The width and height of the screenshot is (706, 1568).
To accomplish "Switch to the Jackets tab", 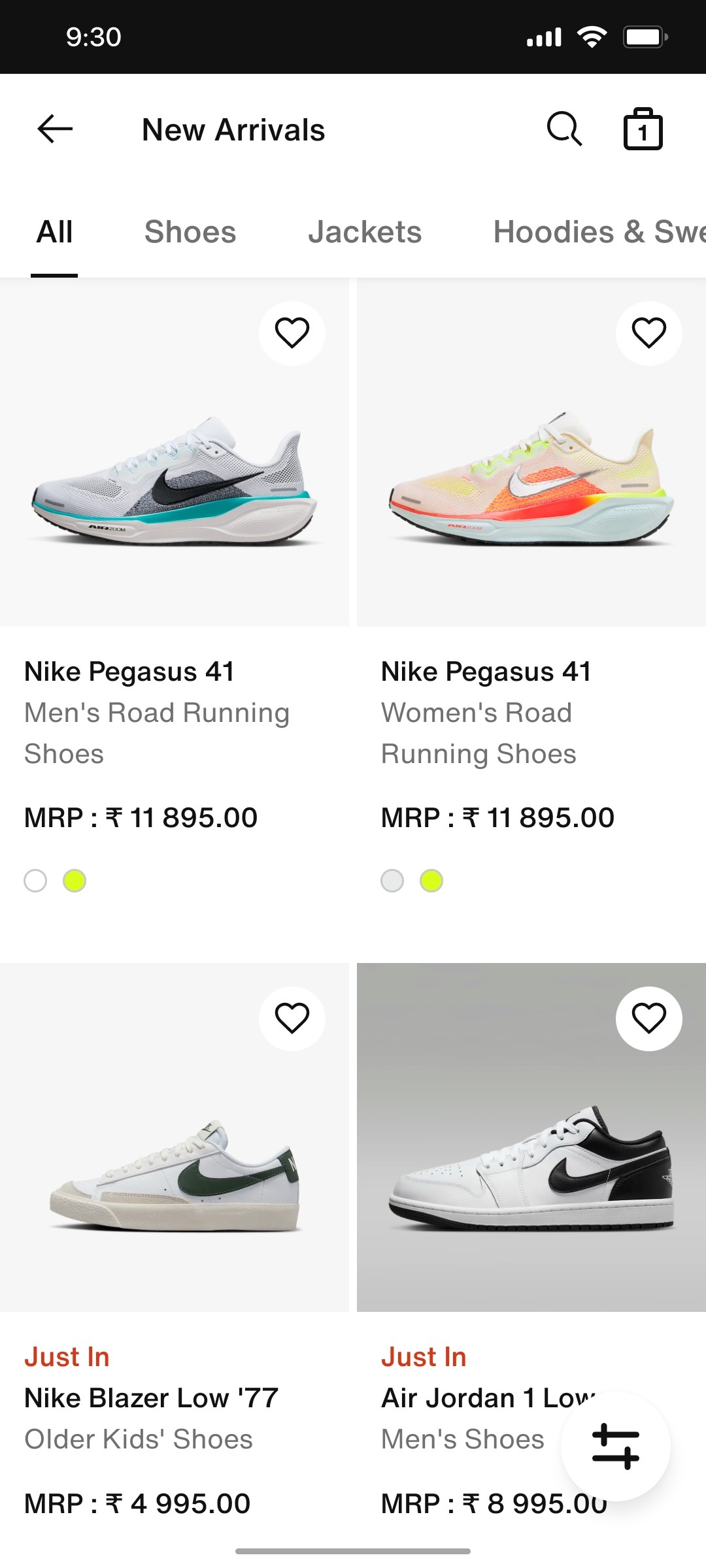I will [x=365, y=232].
